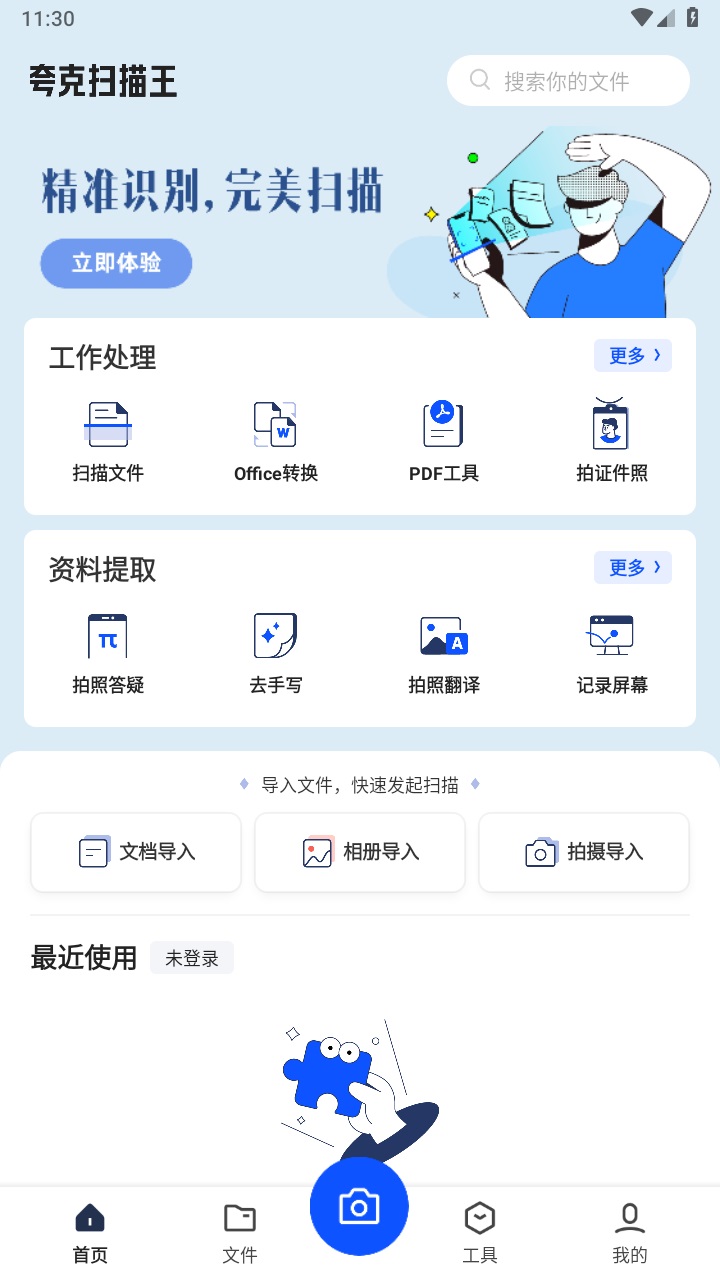The image size is (720, 1280).
Task: Switch to the 工具 tab
Action: 480,1230
